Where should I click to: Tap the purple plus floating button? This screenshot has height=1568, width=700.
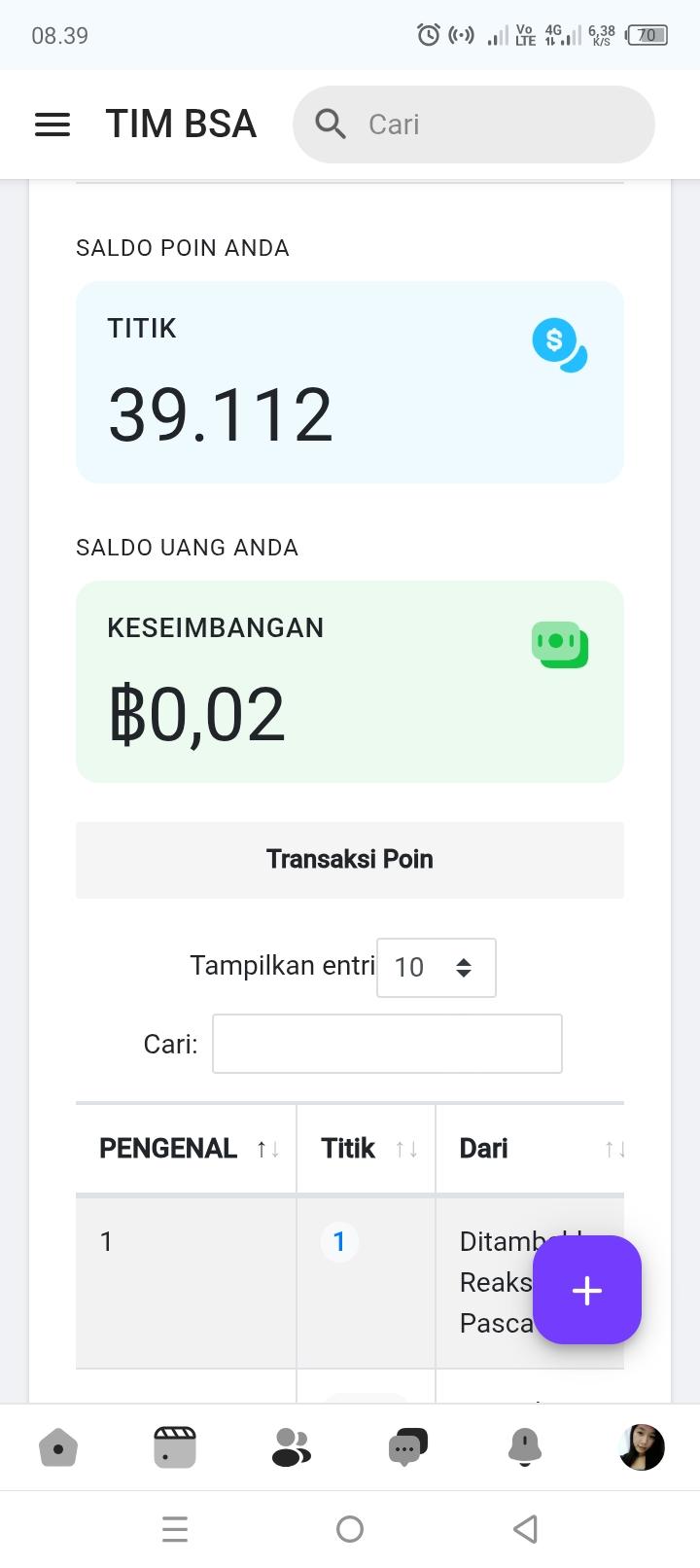coord(587,1290)
